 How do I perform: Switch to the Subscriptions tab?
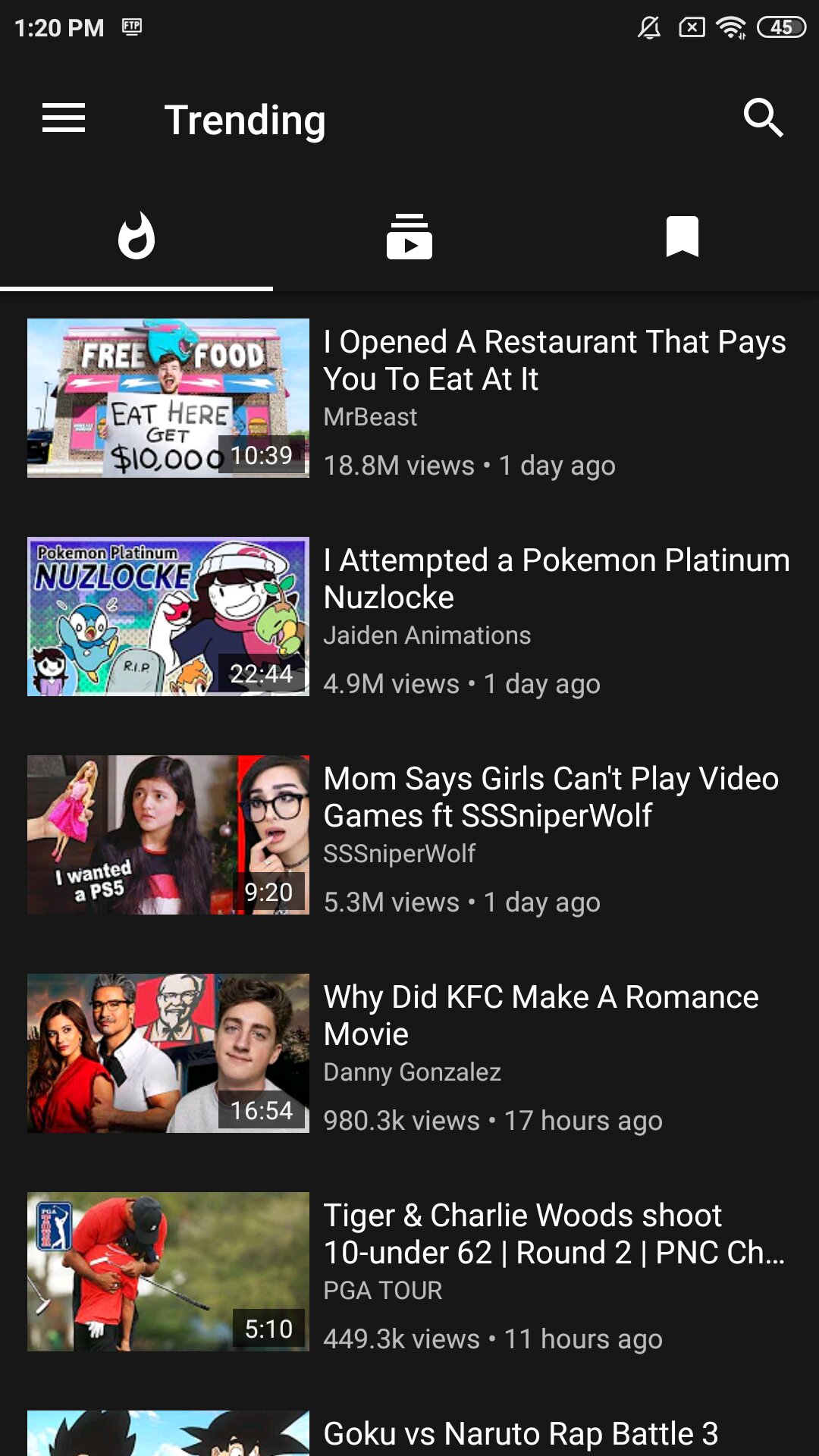409,237
